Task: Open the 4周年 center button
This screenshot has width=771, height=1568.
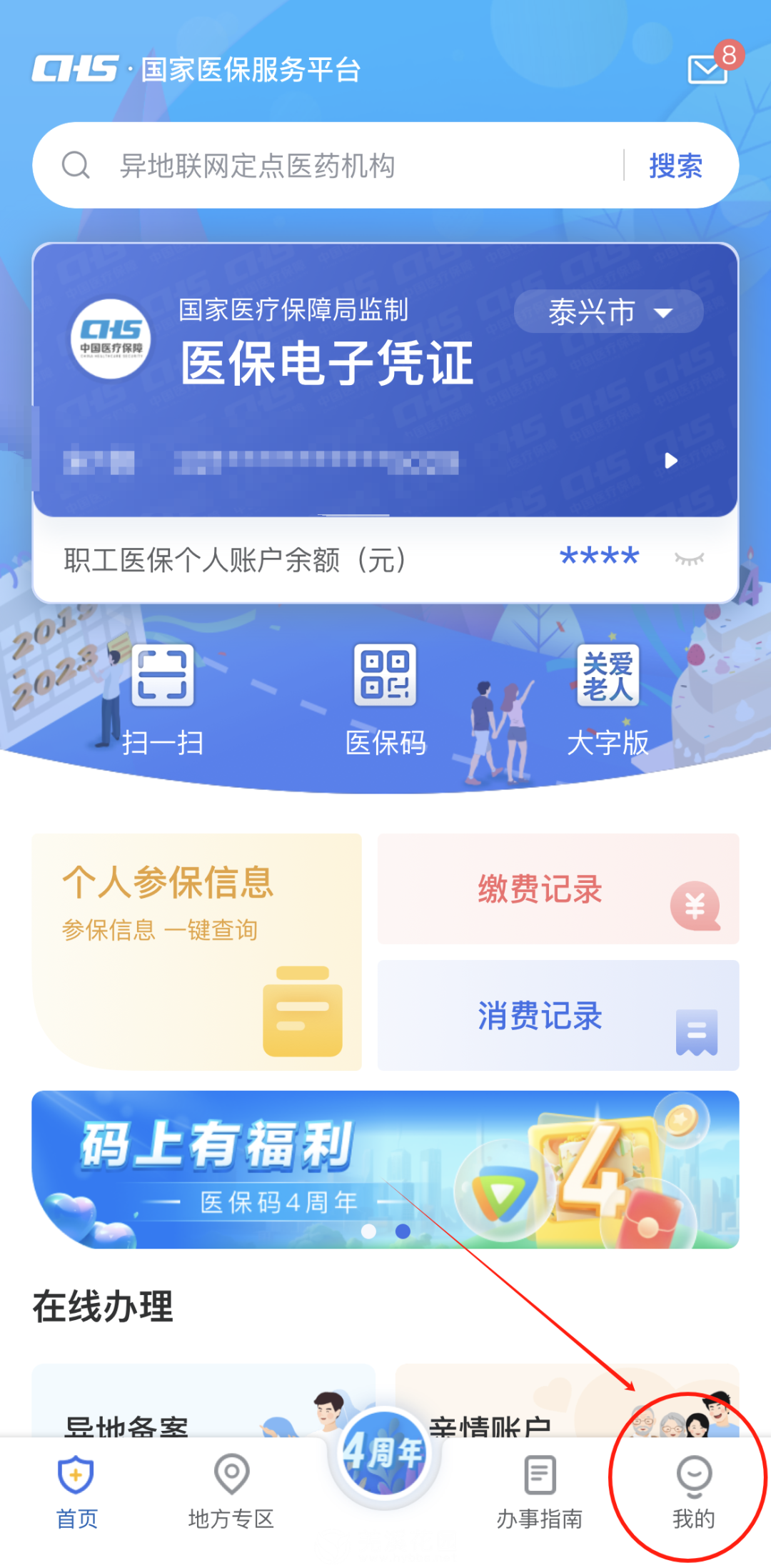Action: coord(385,1454)
